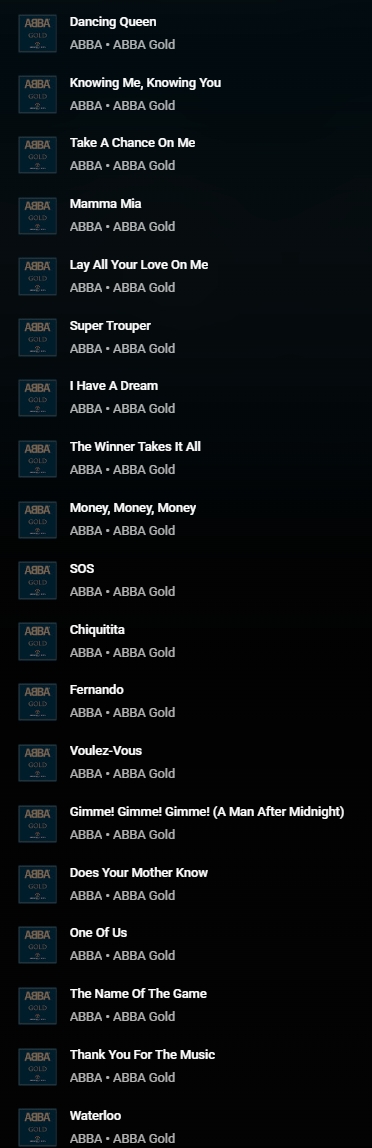Play the song One Of Us
This screenshot has height=1148, width=372.
coord(186,944)
